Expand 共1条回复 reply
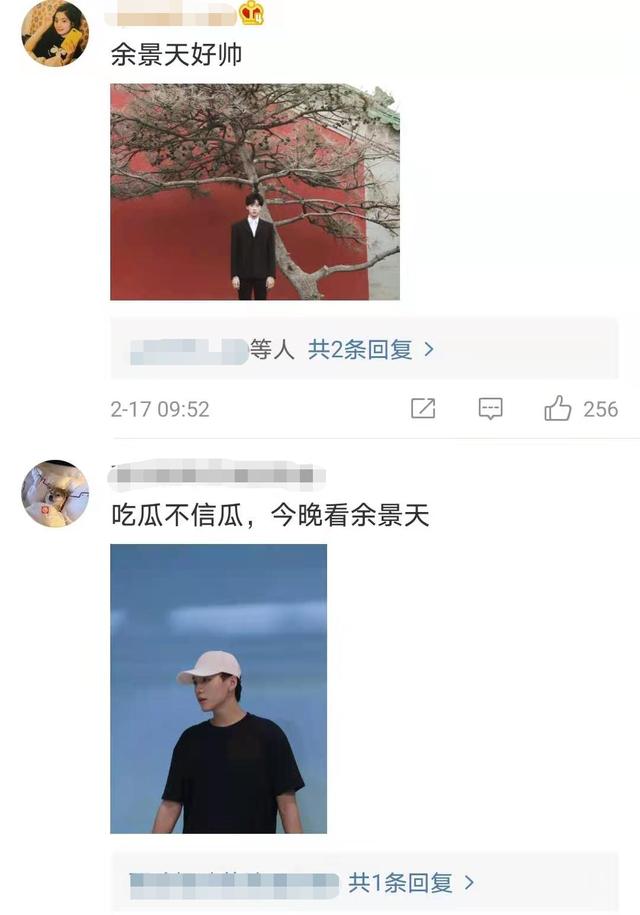This screenshot has width=640, height=915. (x=411, y=883)
